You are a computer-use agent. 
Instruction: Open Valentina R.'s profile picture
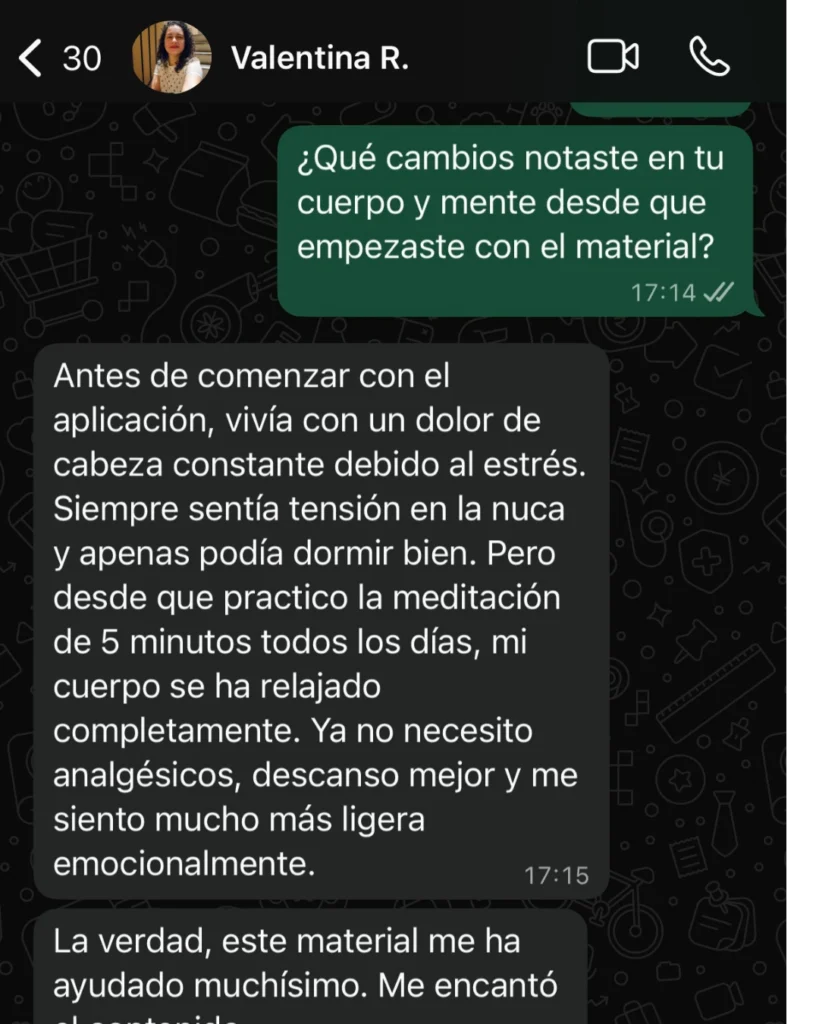pyautogui.click(x=172, y=58)
